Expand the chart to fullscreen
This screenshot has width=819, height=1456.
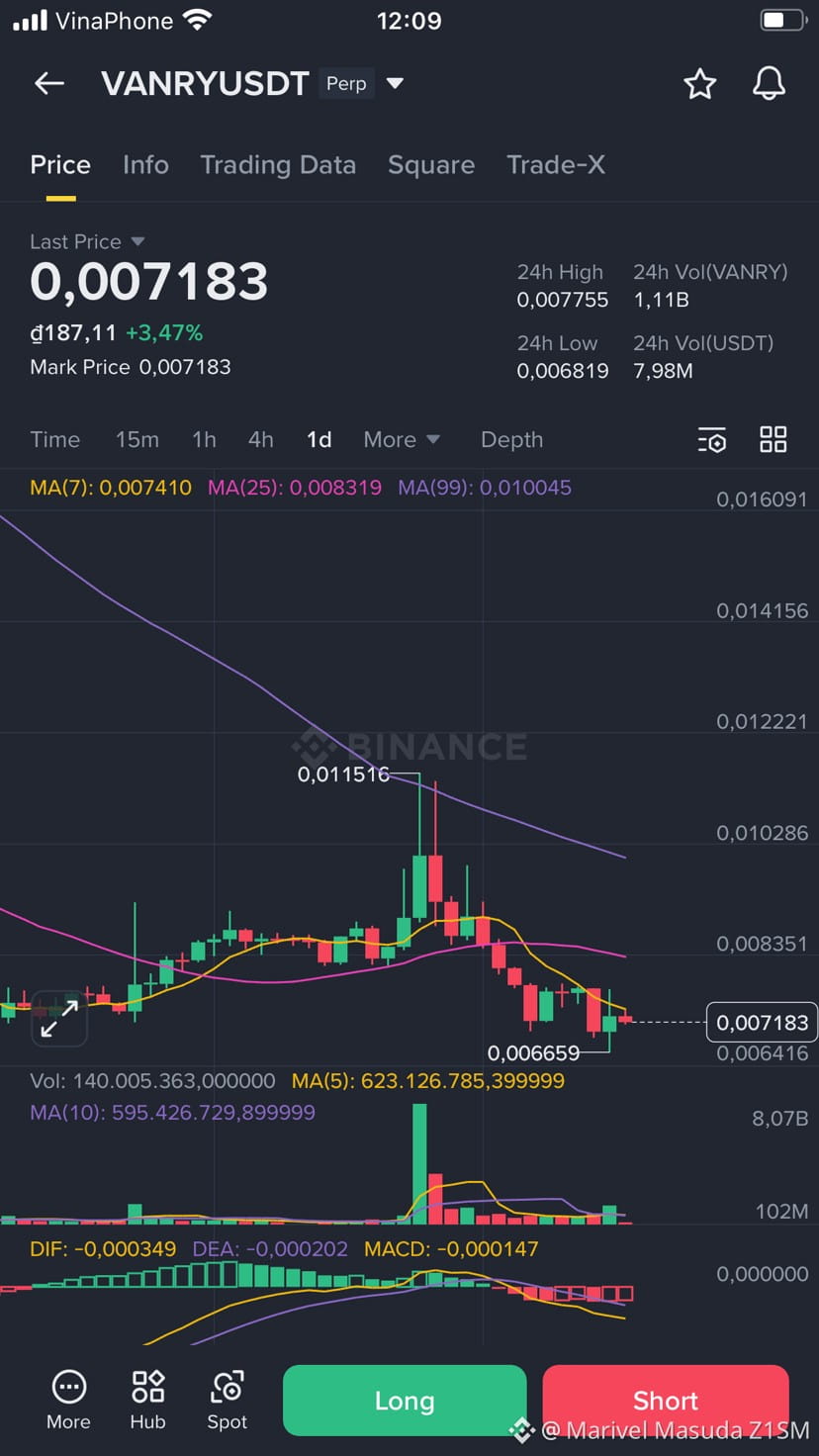pos(59,1019)
